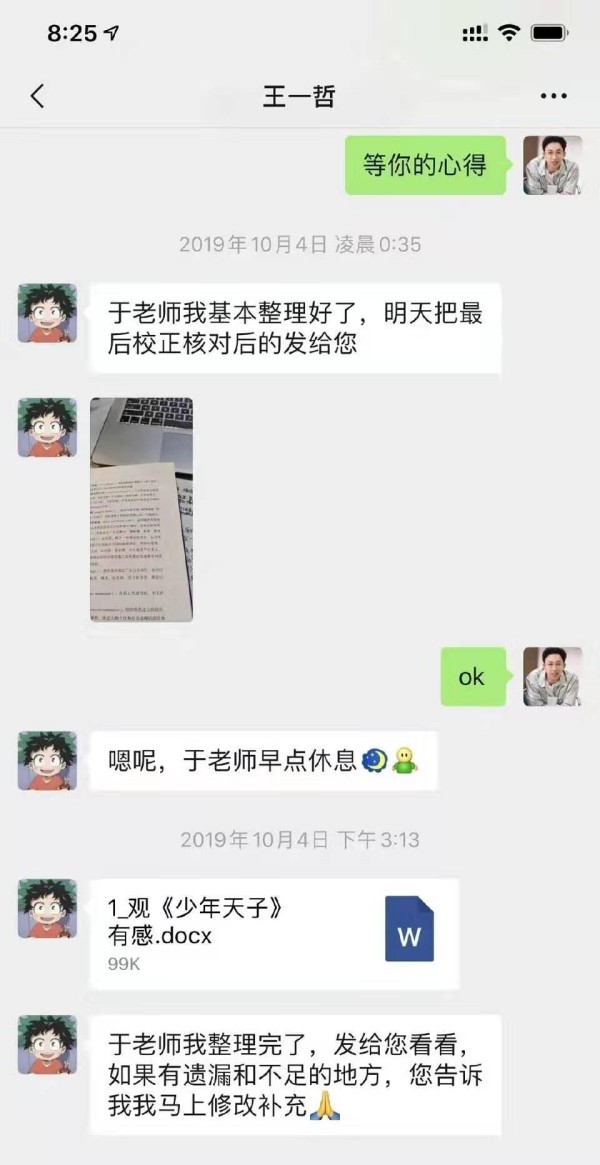Screen dimensions: 600x1165
Task: Open the chat overflow menu
Action: [x=553, y=96]
